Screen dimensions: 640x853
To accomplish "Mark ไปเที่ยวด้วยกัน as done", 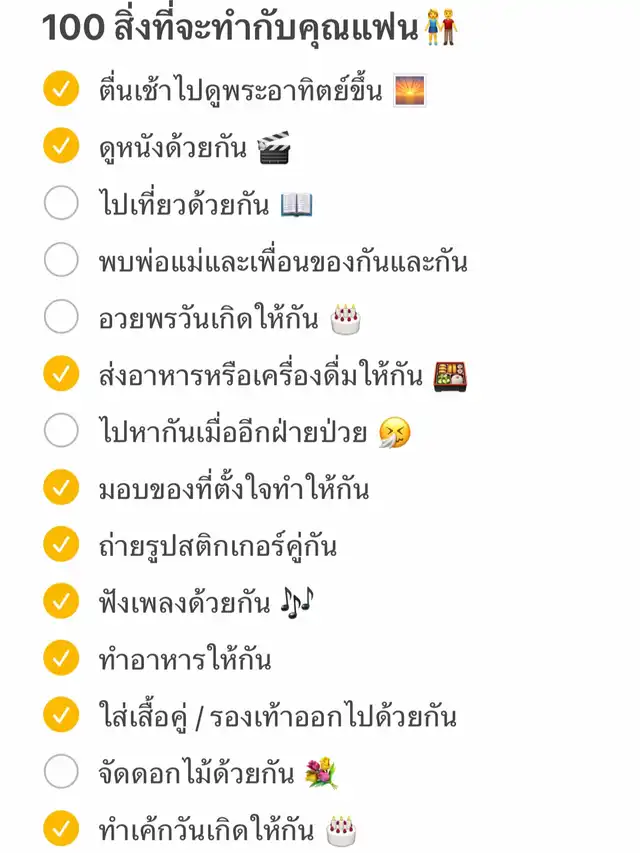I will click(x=61, y=204).
